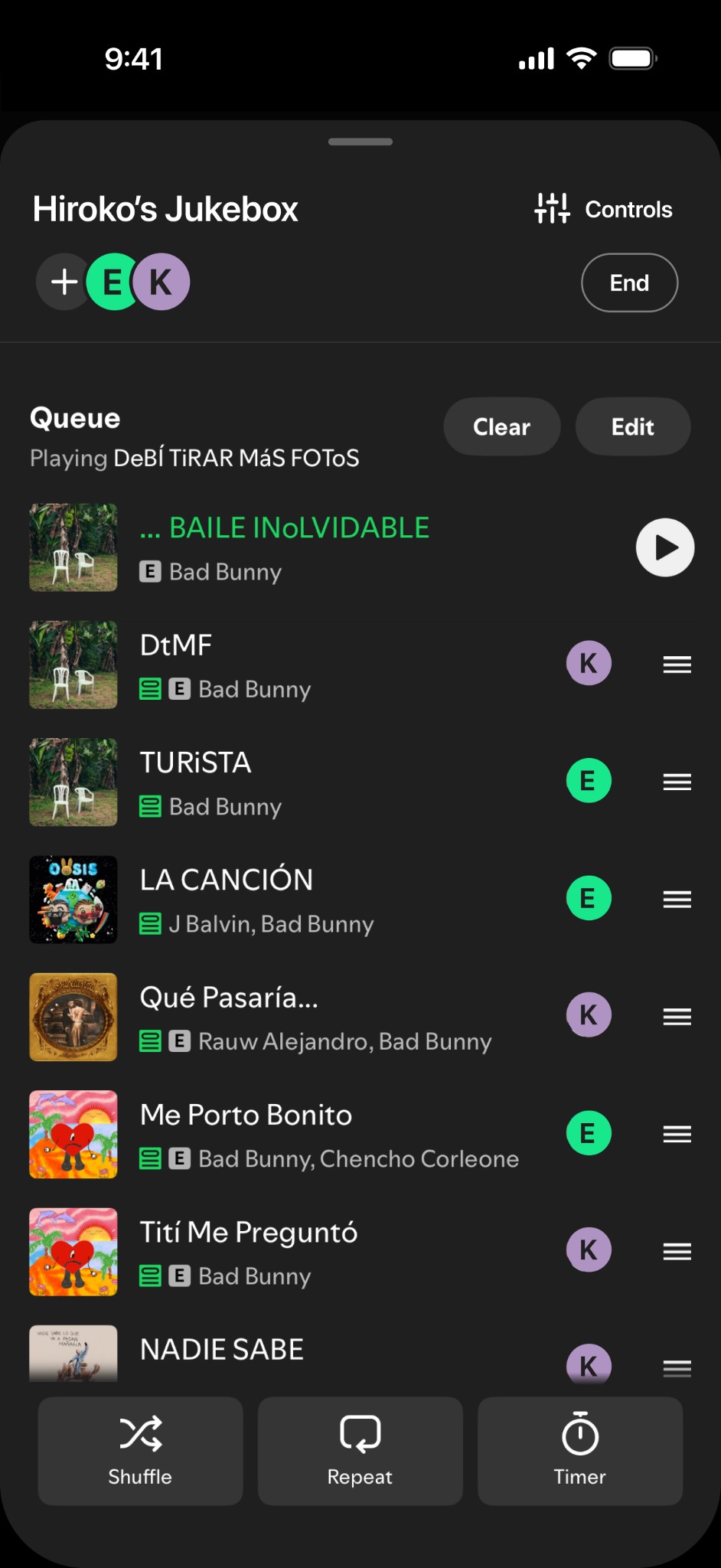Tap the reorder handle beside TURiSTA
Screen dimensions: 721x1568
pyautogui.click(x=677, y=782)
